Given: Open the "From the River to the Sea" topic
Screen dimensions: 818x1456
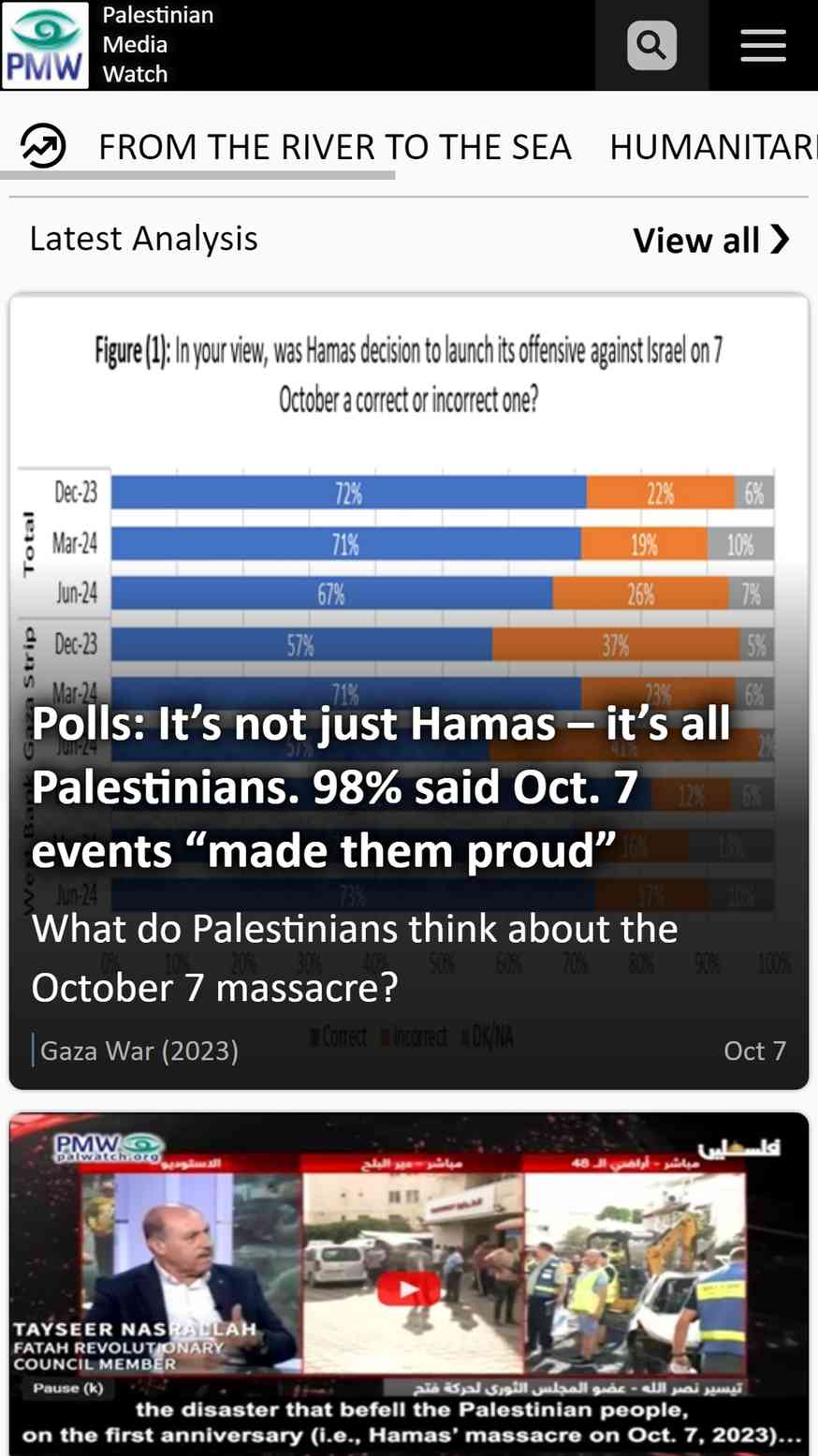Looking at the screenshot, I should 334,147.
